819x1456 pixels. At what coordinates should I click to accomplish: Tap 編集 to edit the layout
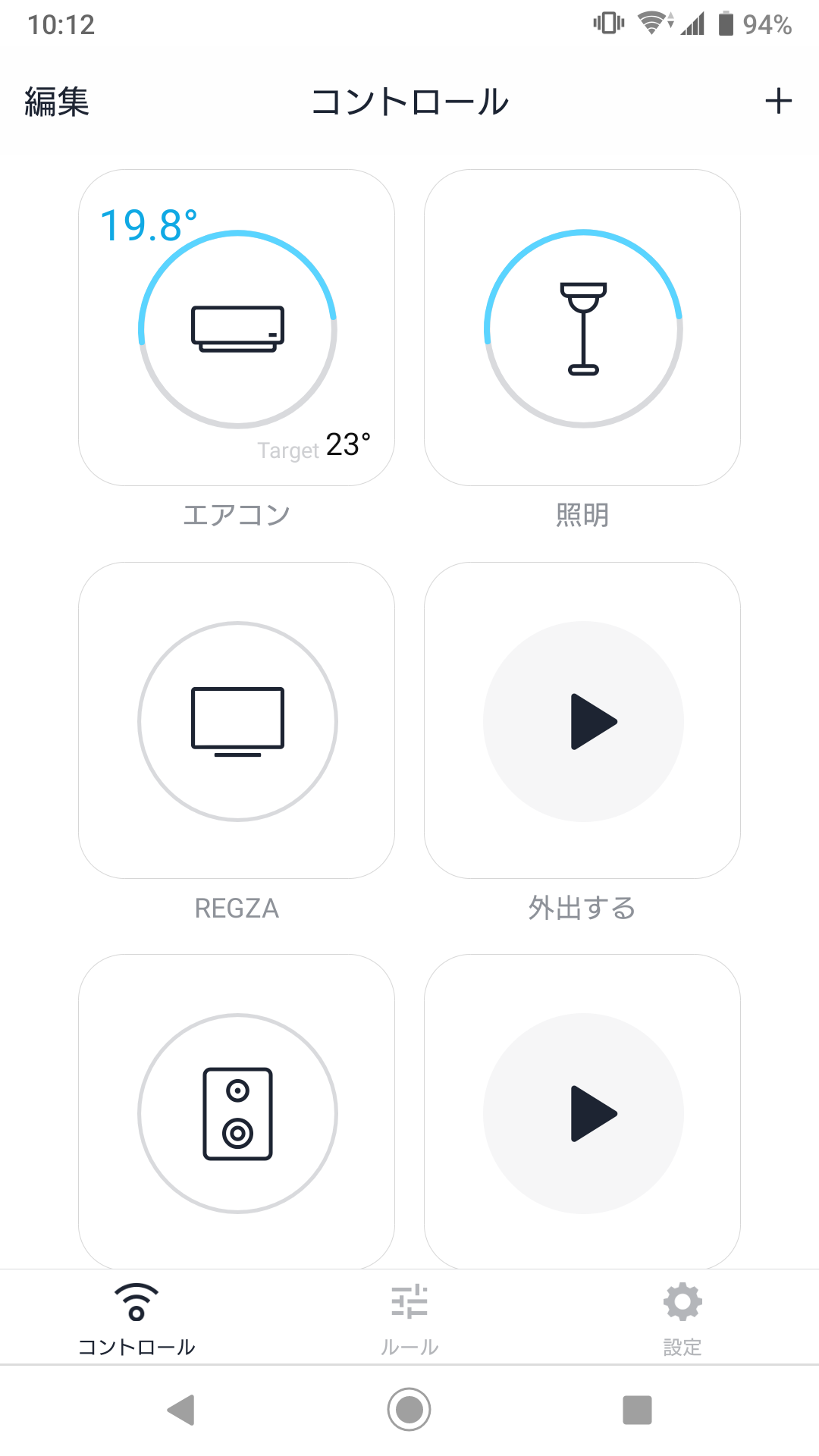(x=57, y=102)
